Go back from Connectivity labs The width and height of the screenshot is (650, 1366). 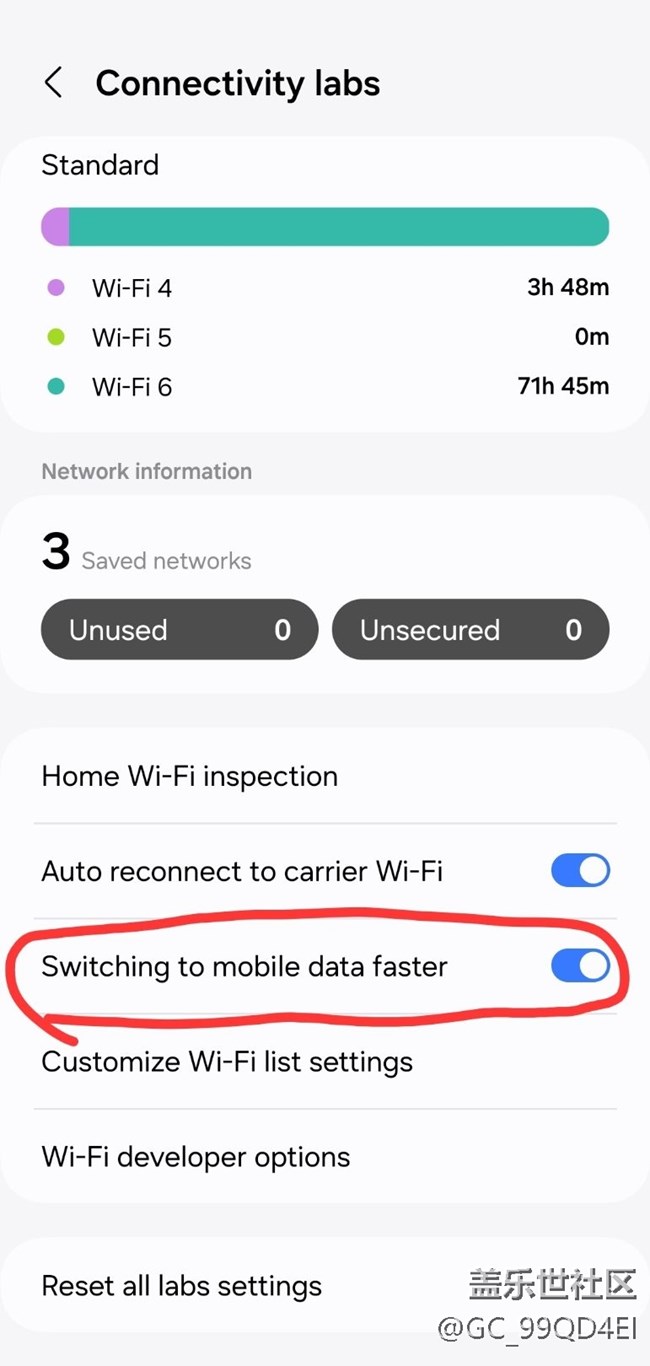(x=54, y=83)
